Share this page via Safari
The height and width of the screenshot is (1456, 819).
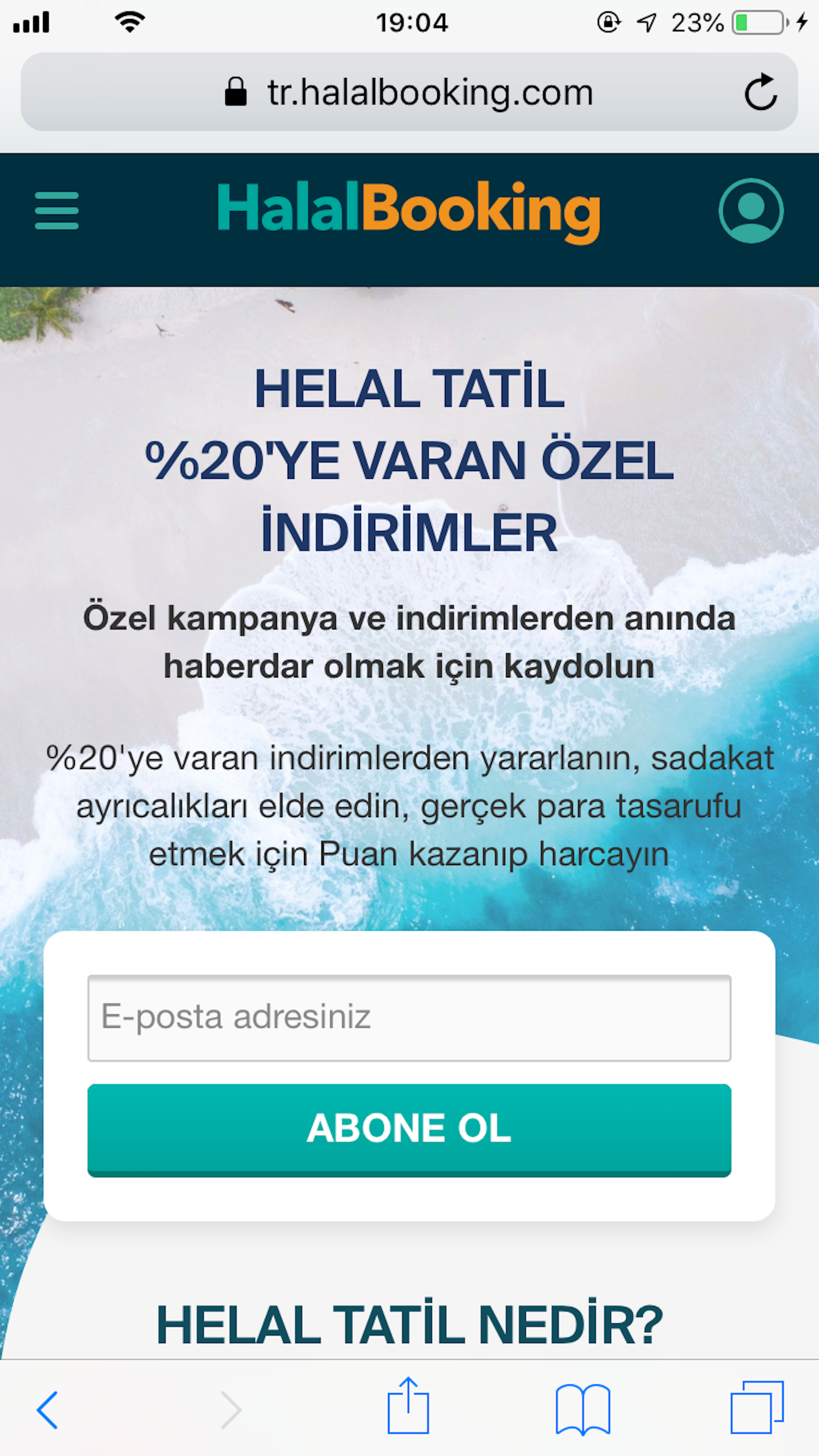[408, 1406]
